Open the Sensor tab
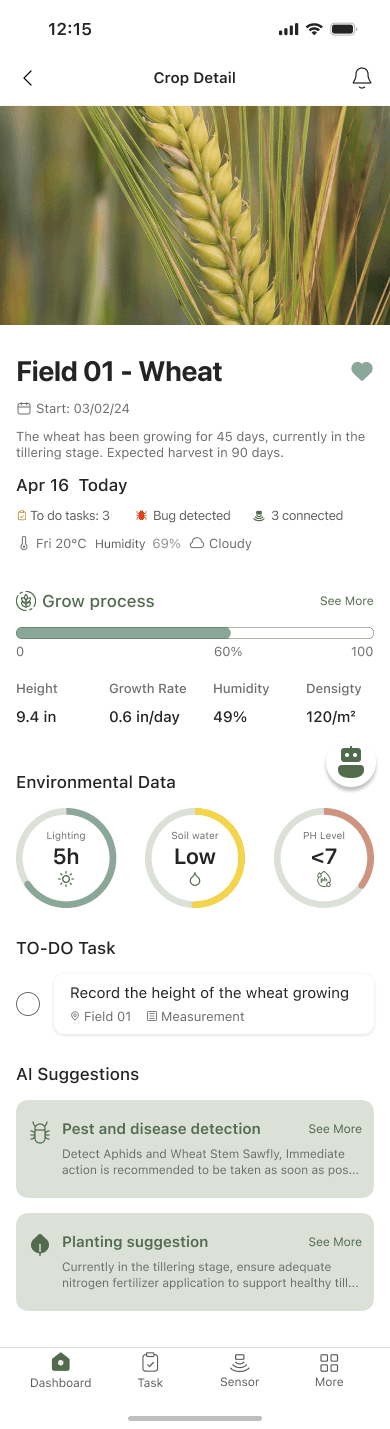This screenshot has width=390, height=1429. 240,1371
